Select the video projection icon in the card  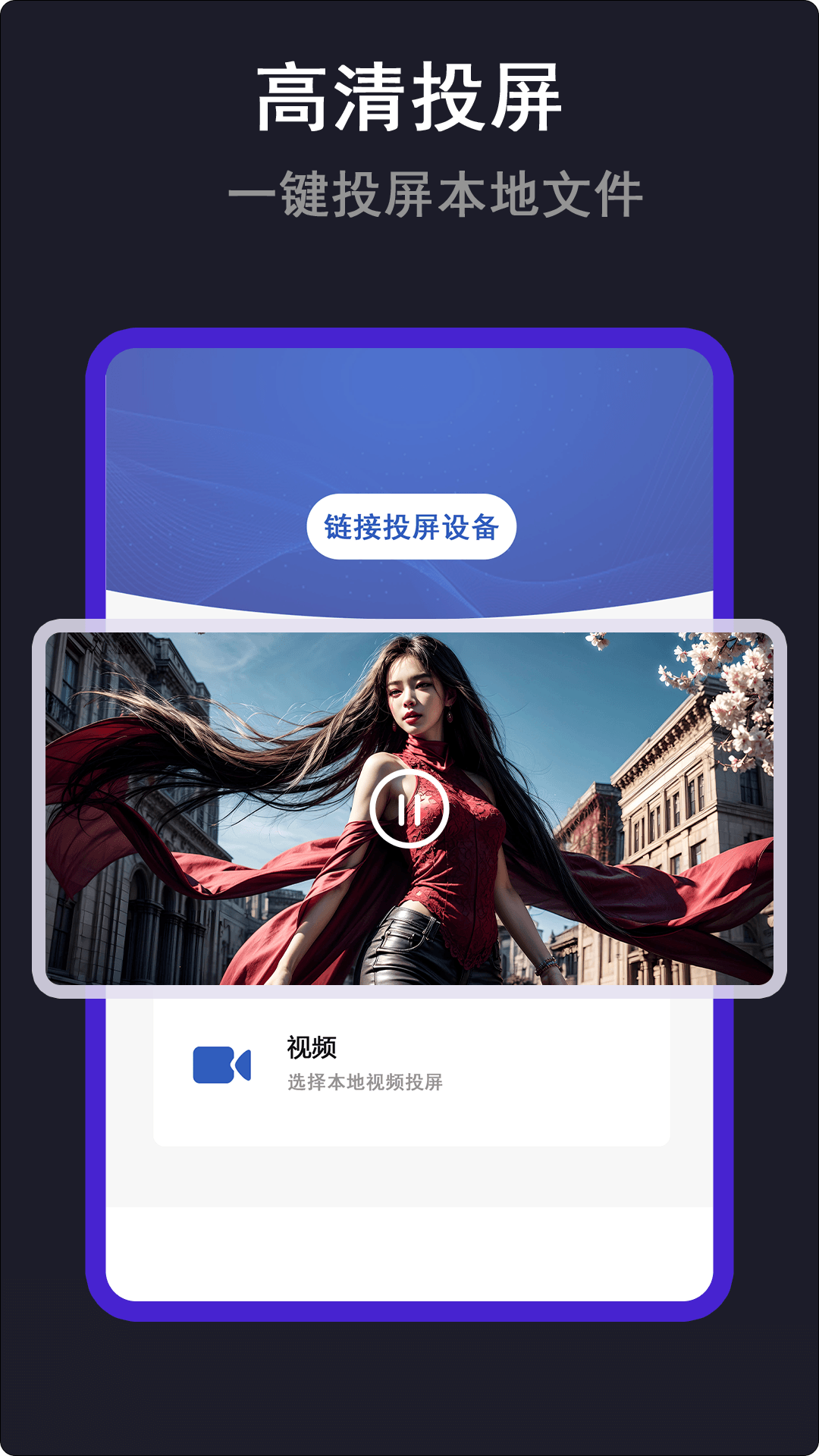[221, 1066]
